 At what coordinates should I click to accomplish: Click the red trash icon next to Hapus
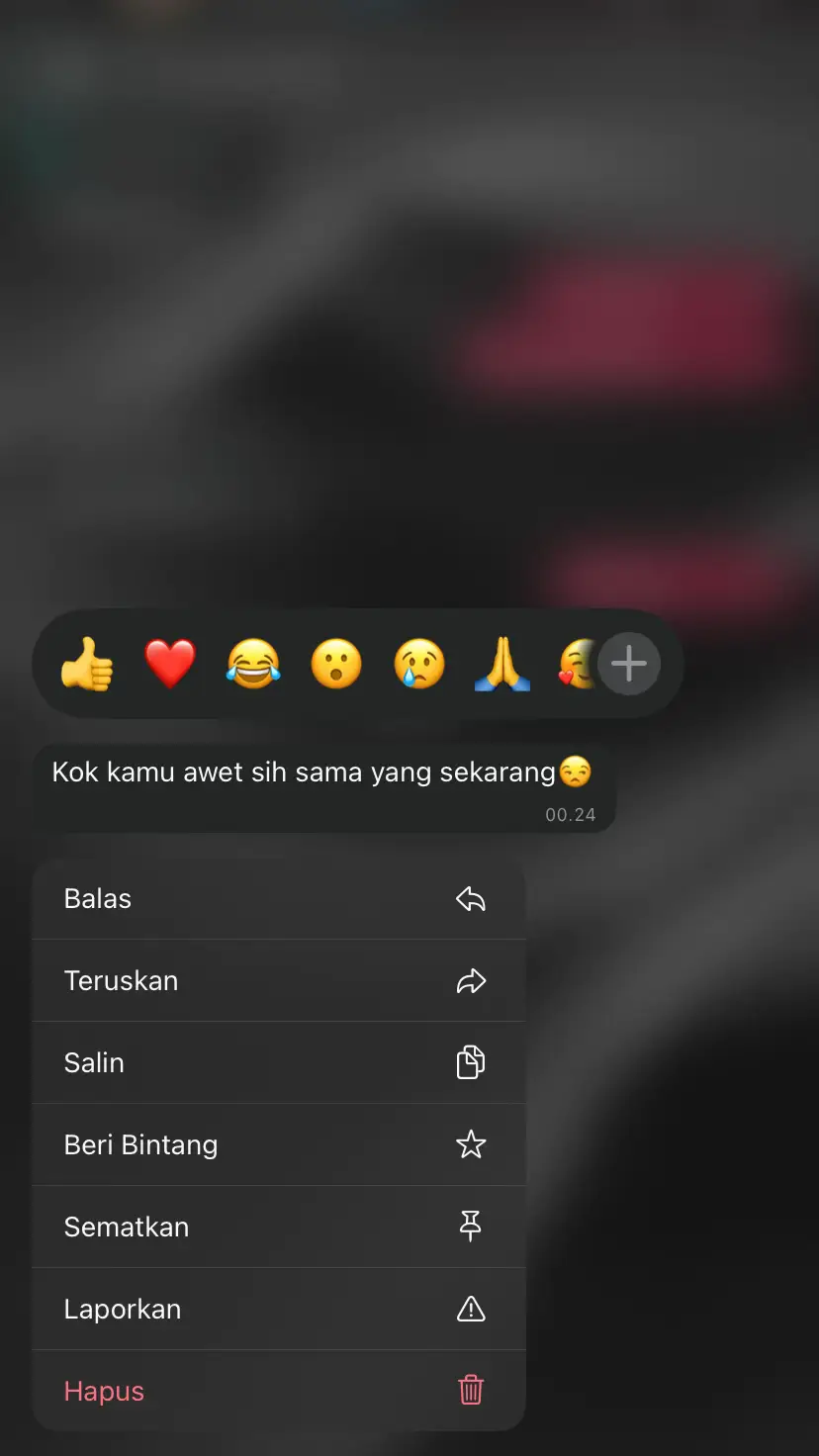pyautogui.click(x=471, y=1390)
